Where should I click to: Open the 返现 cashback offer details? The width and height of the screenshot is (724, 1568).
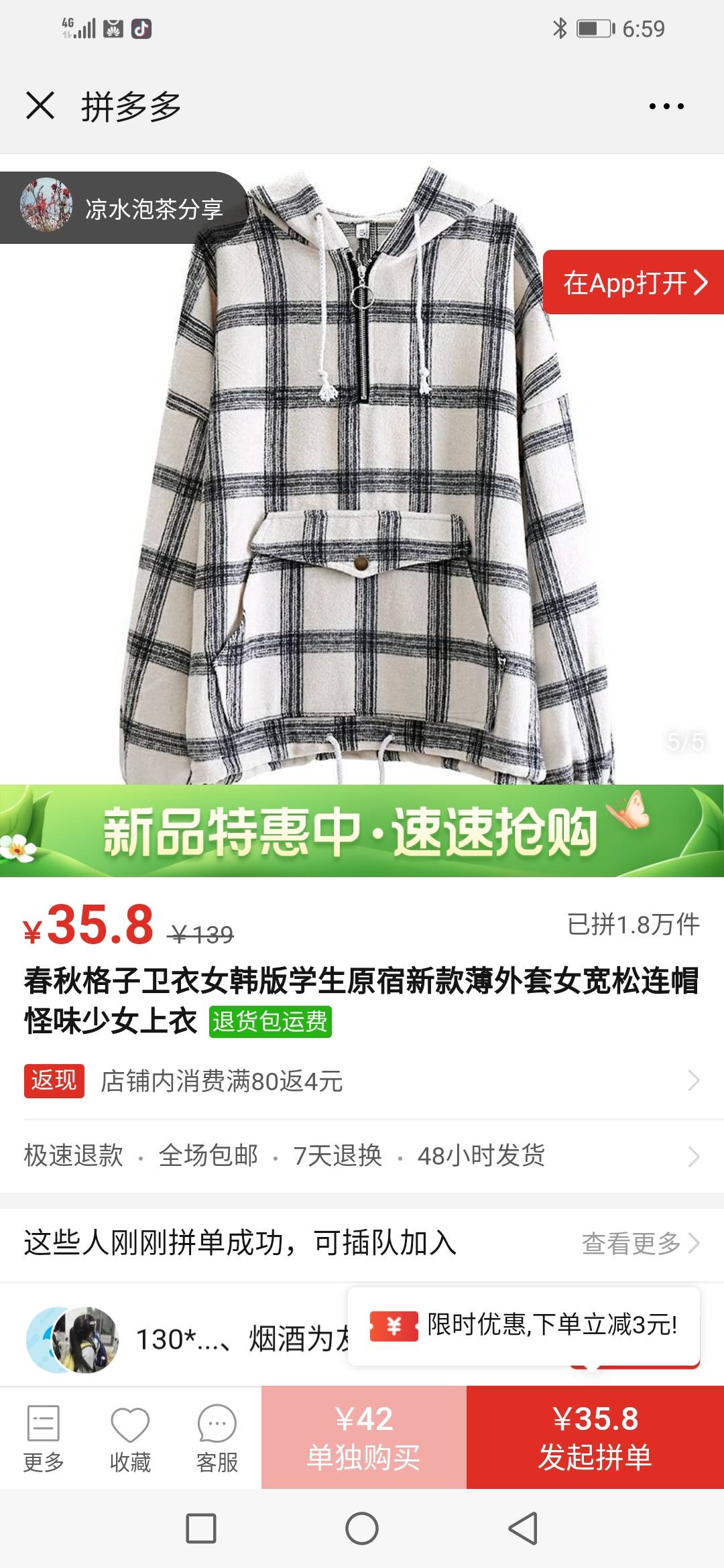tap(362, 1081)
